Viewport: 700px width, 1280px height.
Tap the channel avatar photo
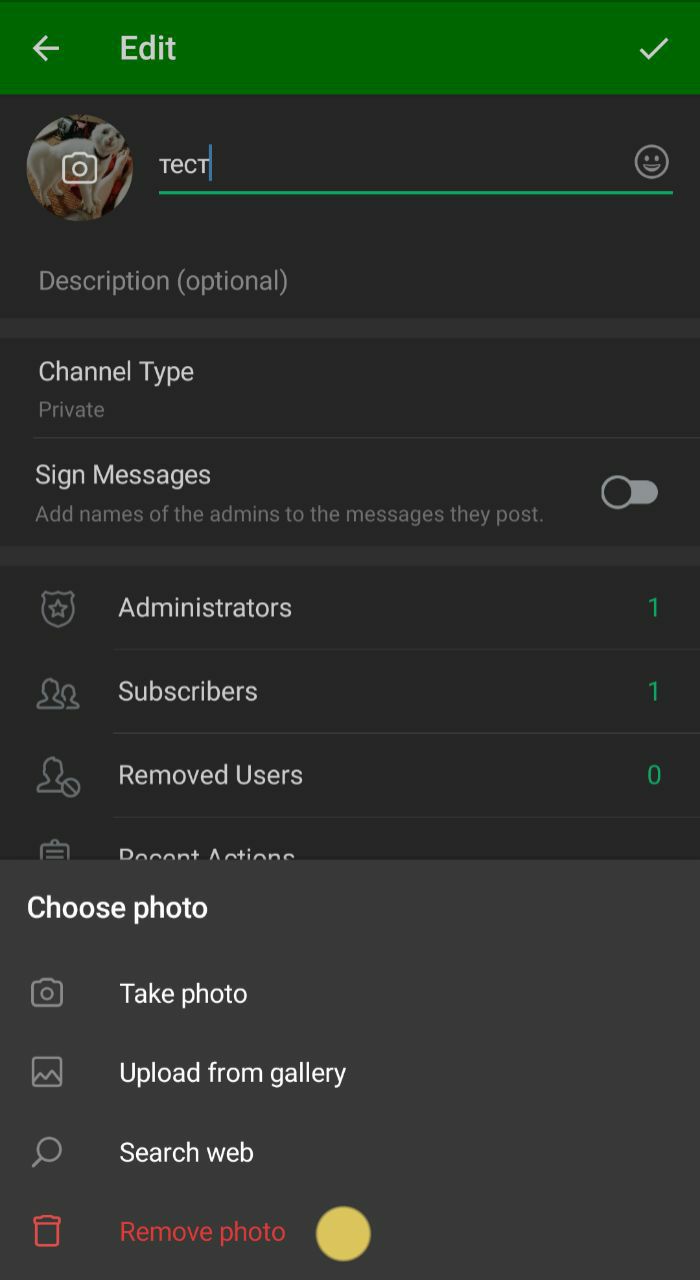pyautogui.click(x=80, y=167)
